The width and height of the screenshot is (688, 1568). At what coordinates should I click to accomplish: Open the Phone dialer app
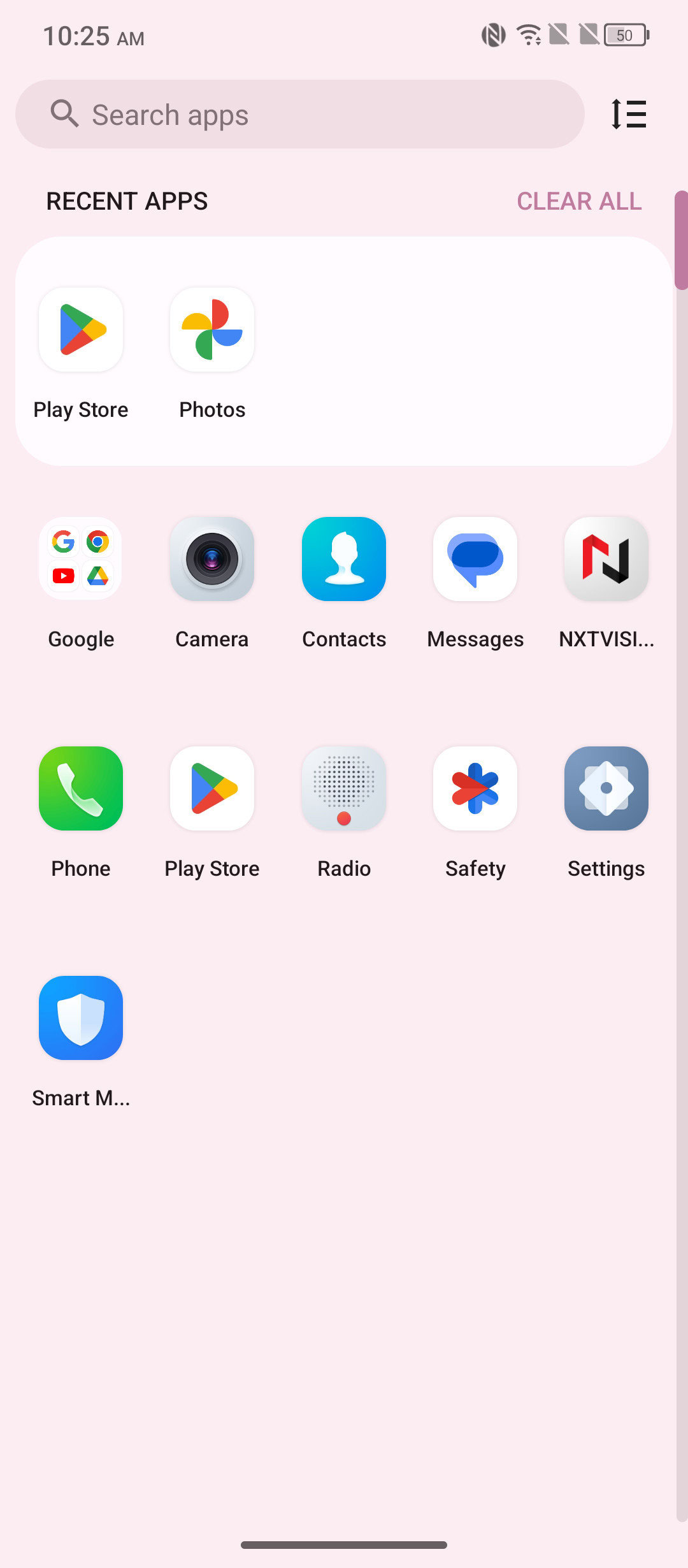81,789
